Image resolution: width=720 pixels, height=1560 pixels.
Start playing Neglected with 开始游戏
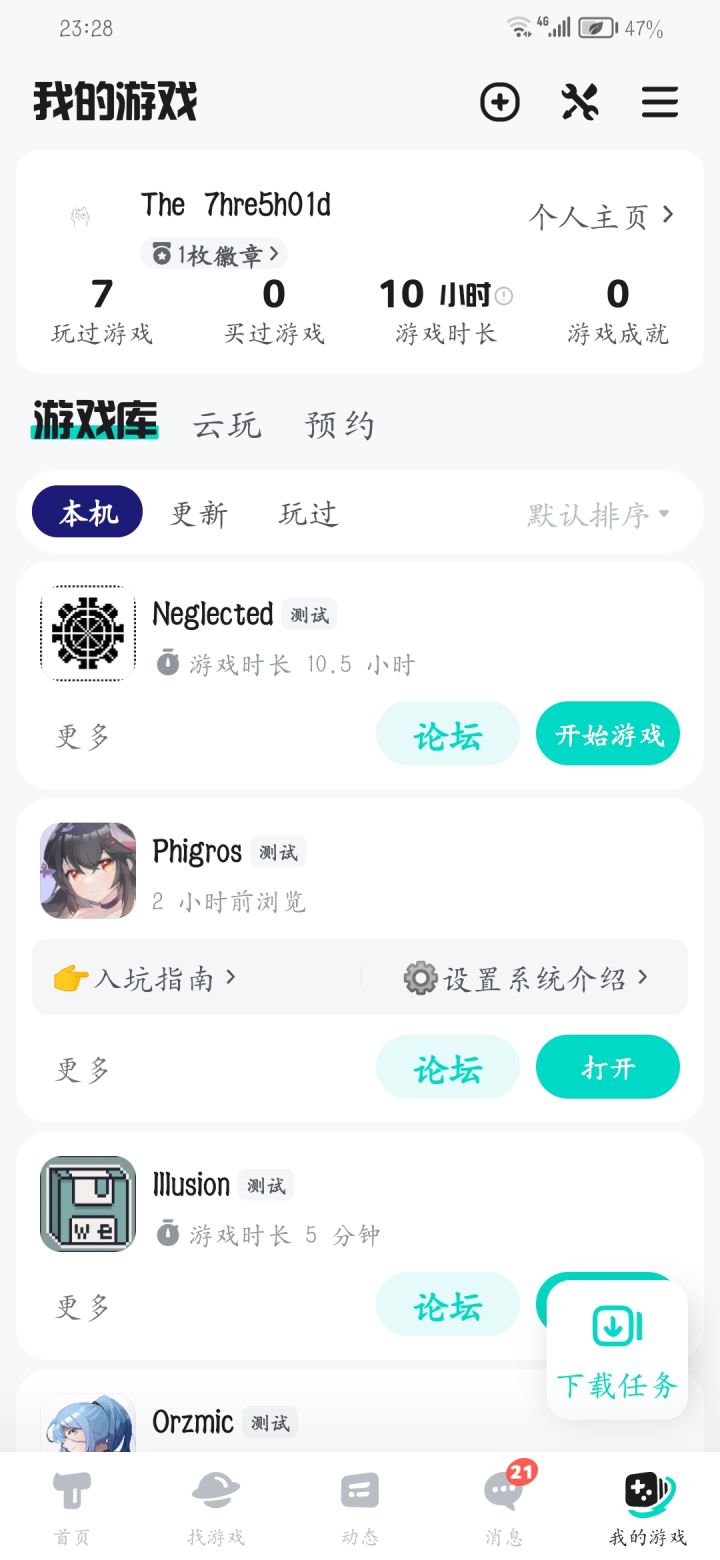608,734
